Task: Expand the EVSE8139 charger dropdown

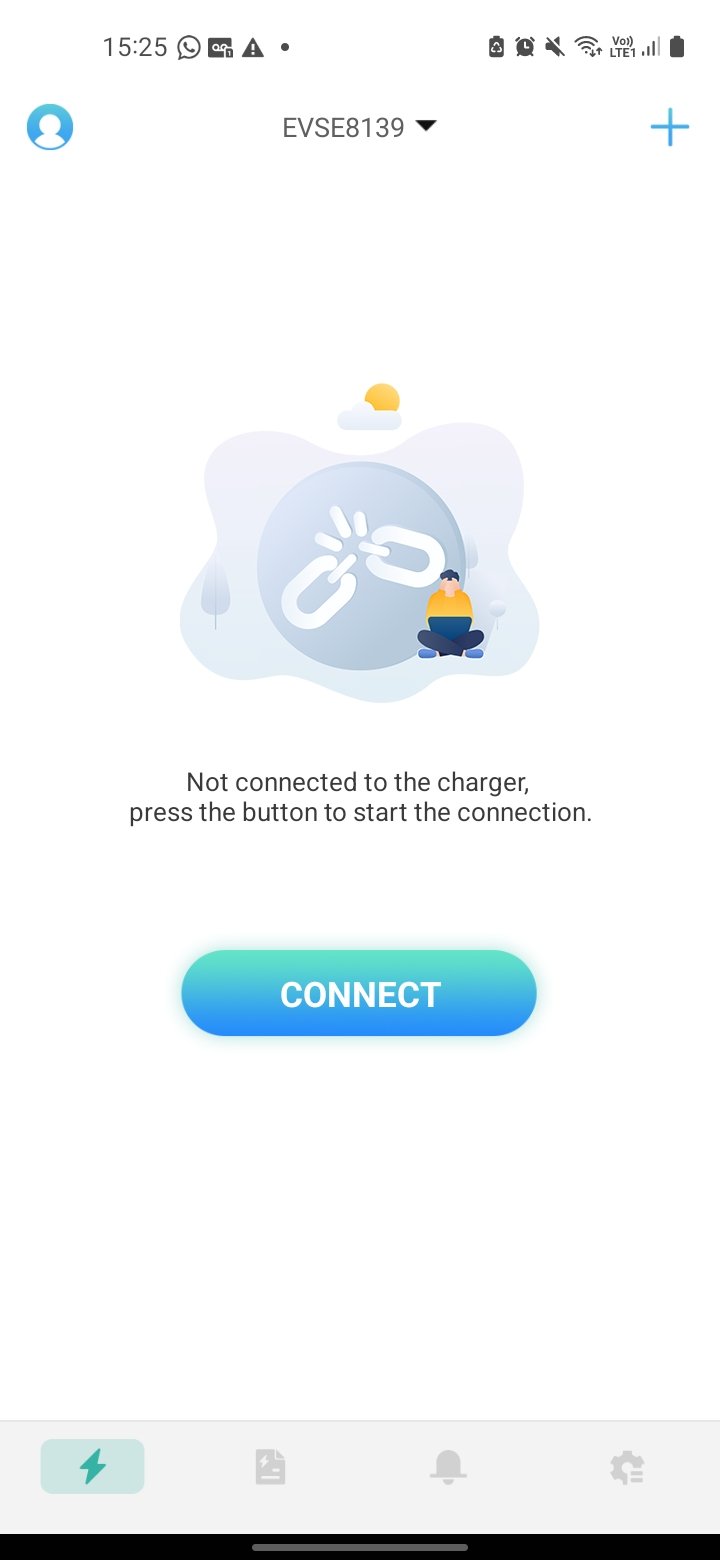Action: tap(360, 127)
